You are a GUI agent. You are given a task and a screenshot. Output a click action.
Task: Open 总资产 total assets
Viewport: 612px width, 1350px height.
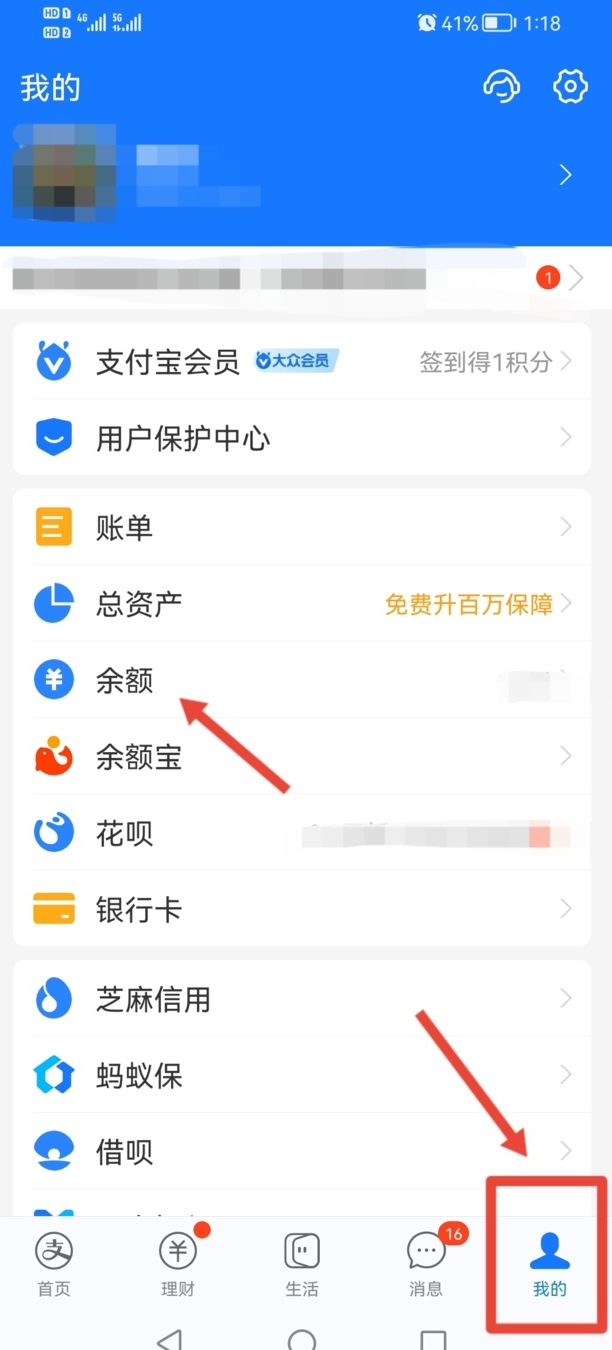pyautogui.click(x=300, y=604)
